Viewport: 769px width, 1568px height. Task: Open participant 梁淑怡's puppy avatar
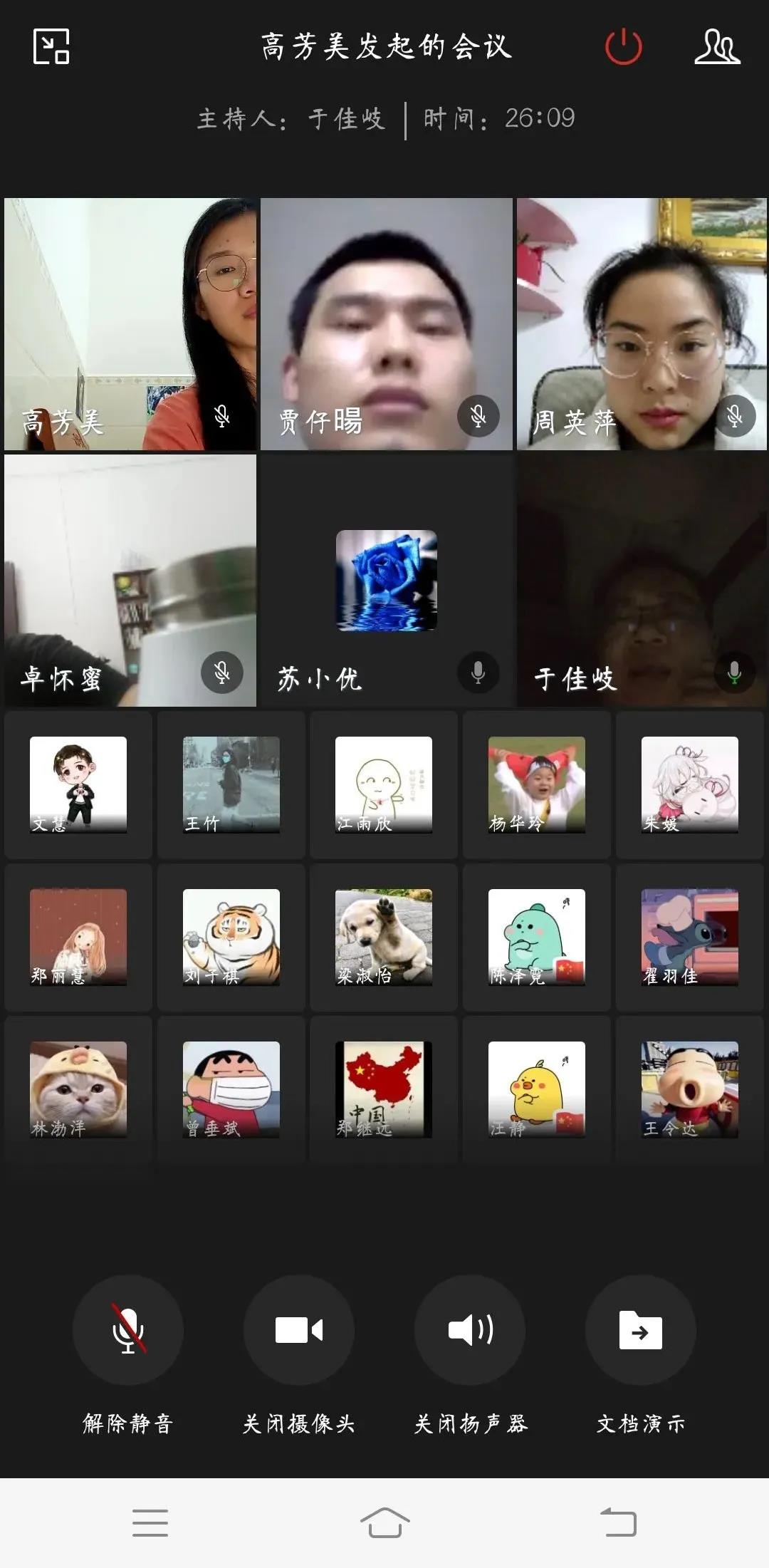point(384,937)
